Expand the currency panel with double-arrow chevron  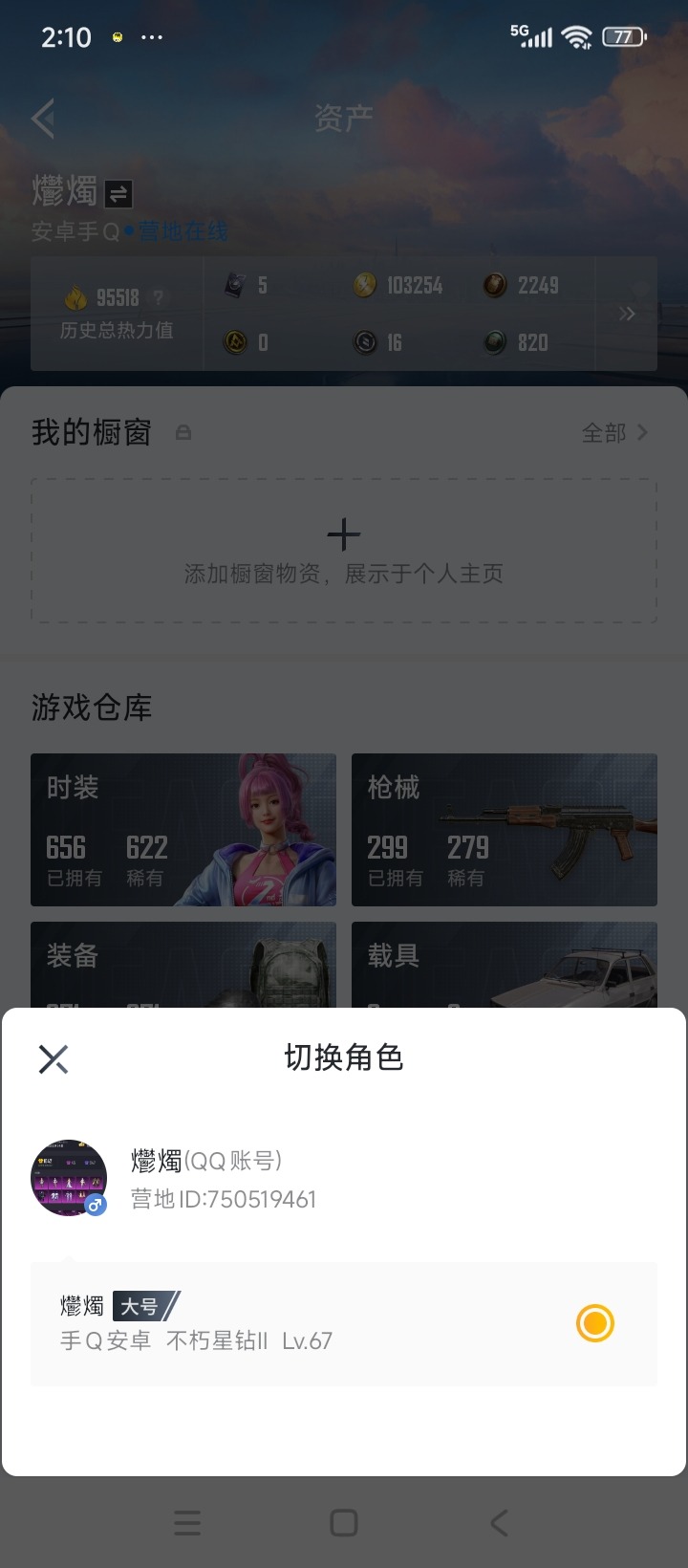(x=627, y=314)
